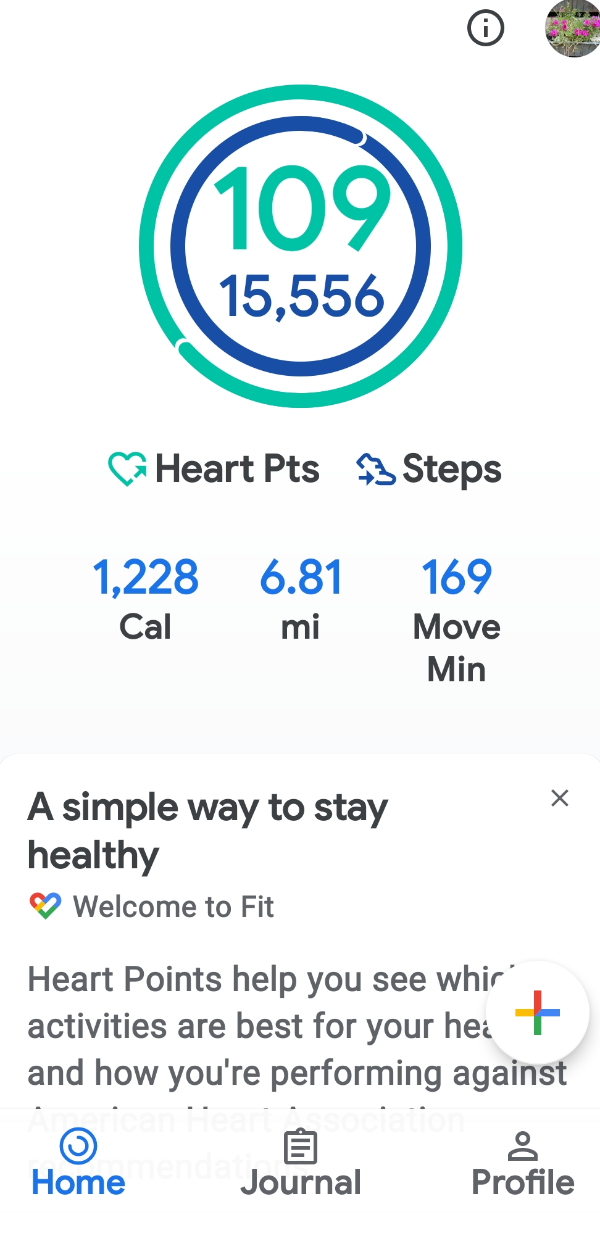The height and width of the screenshot is (1233, 600).
Task: Switch to the Profile tab
Action: tap(523, 1163)
